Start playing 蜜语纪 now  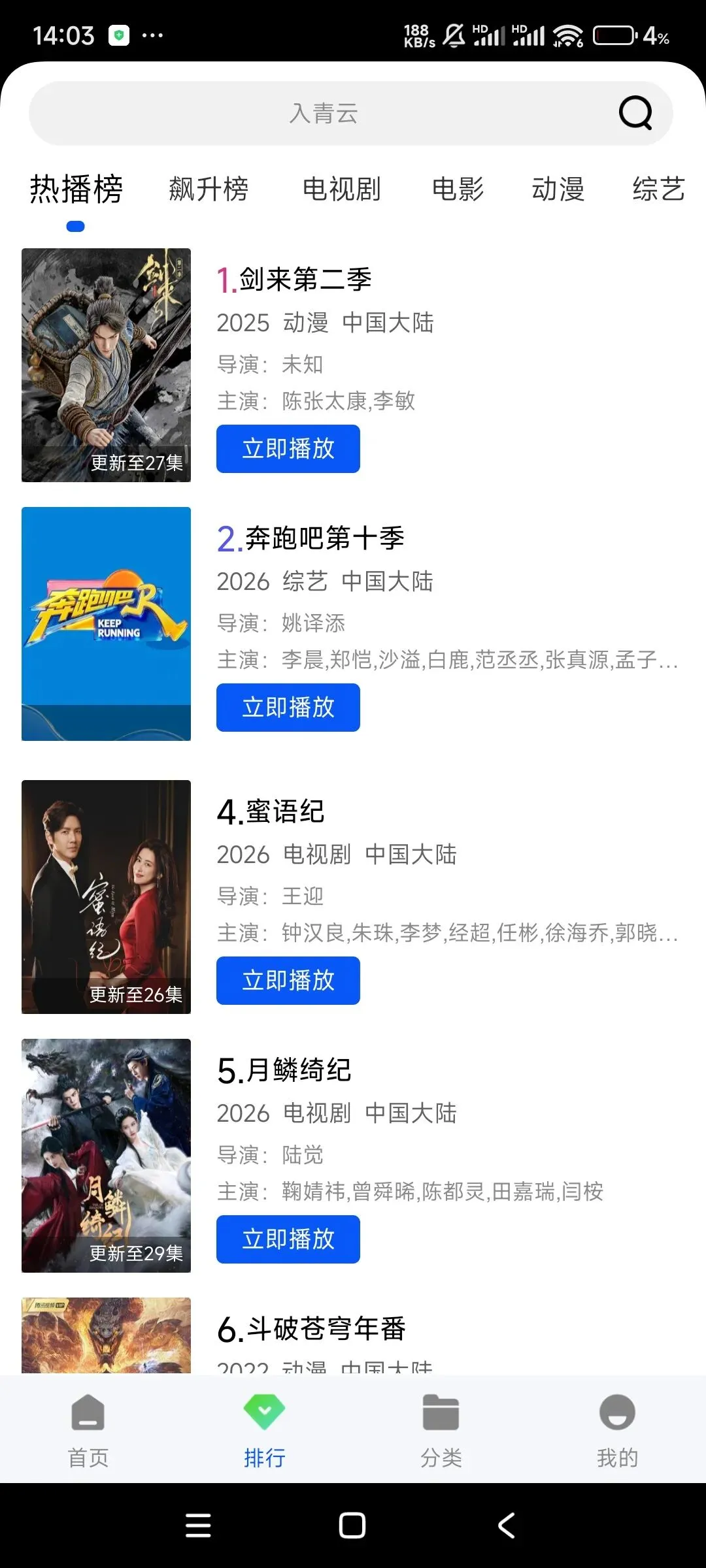[288, 981]
